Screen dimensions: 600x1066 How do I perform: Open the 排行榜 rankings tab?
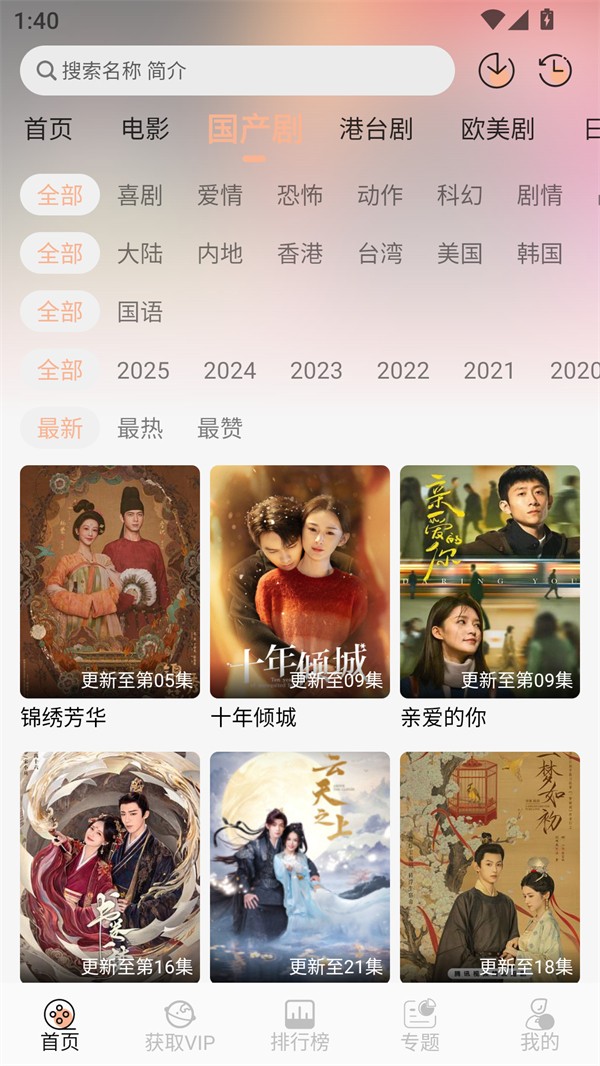click(x=300, y=1026)
